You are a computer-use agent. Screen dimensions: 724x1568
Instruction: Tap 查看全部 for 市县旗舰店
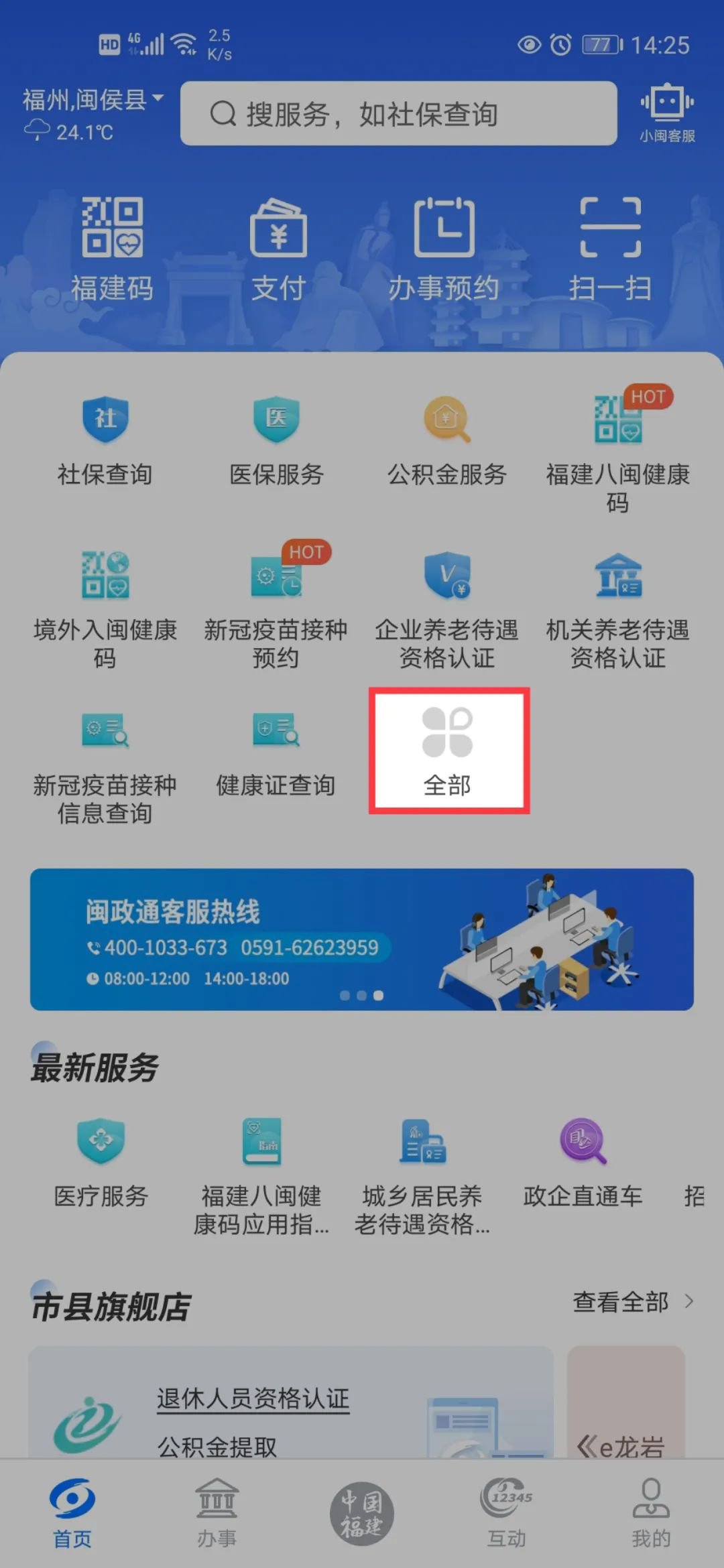[631, 1301]
